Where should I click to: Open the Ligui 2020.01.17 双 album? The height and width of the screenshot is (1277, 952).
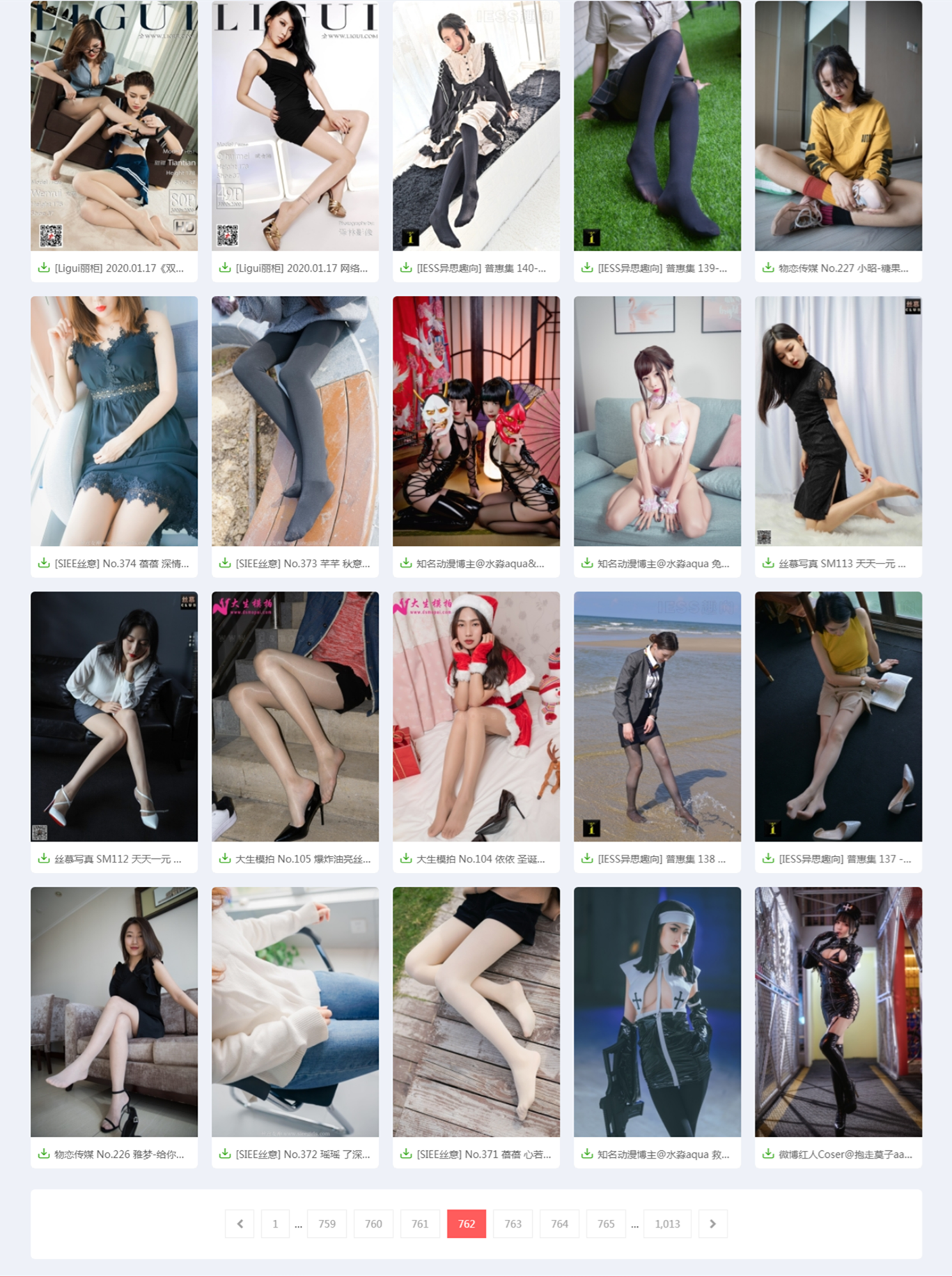pos(119,268)
